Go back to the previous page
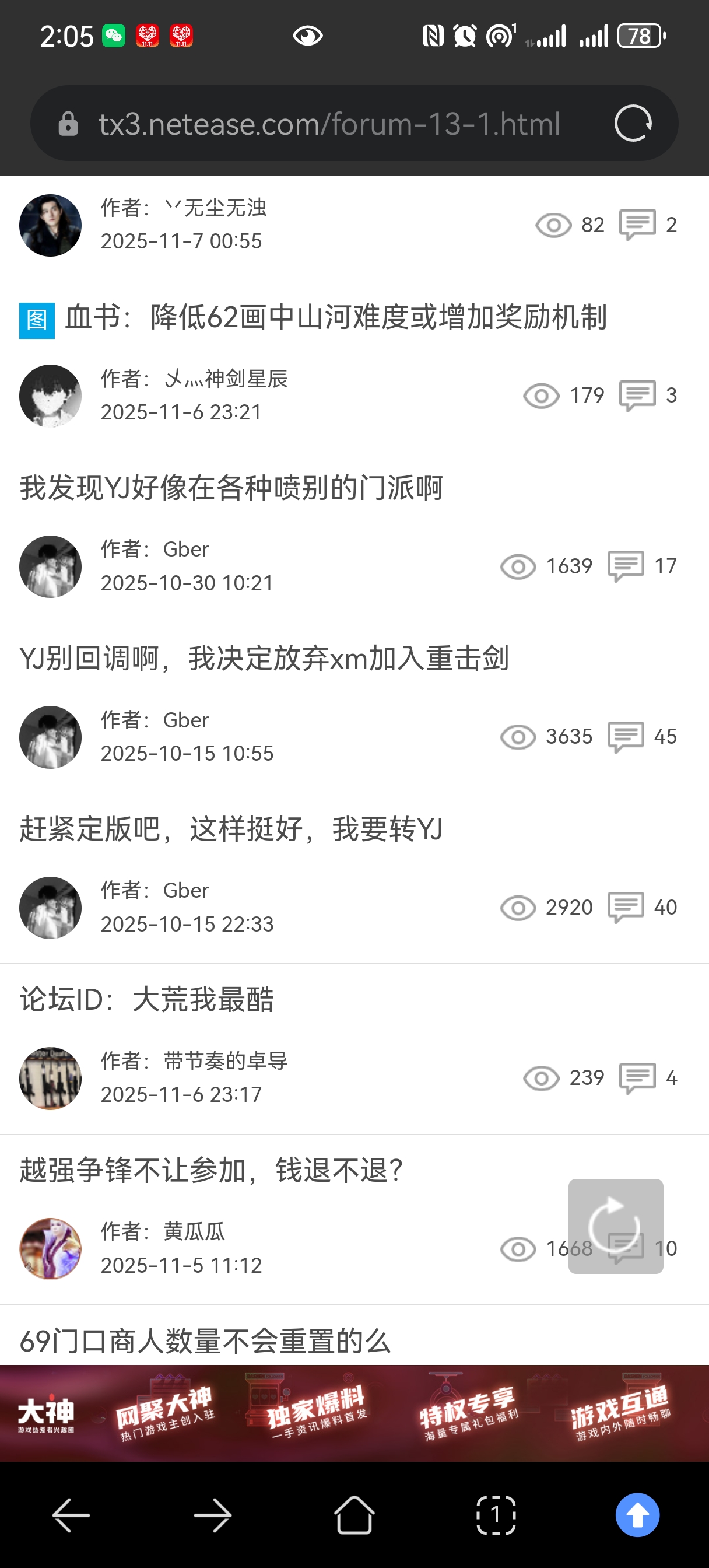This screenshot has width=709, height=1568. tap(71, 1515)
